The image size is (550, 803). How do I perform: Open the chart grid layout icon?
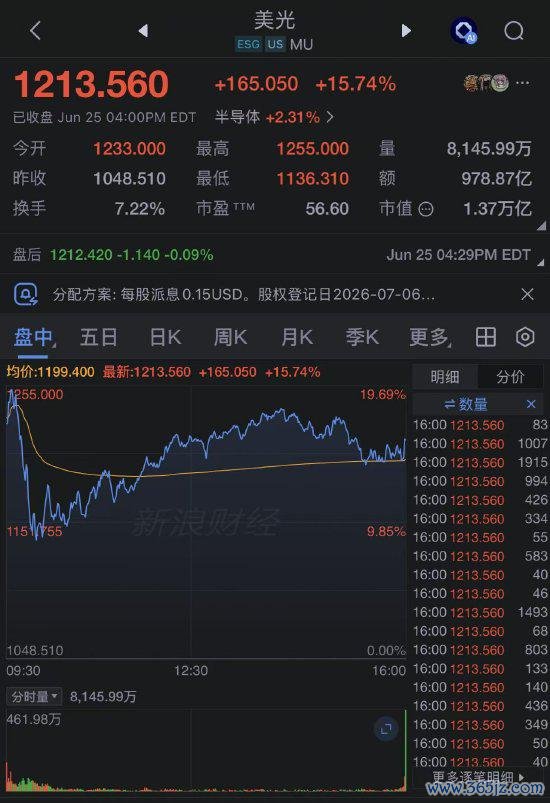point(485,337)
